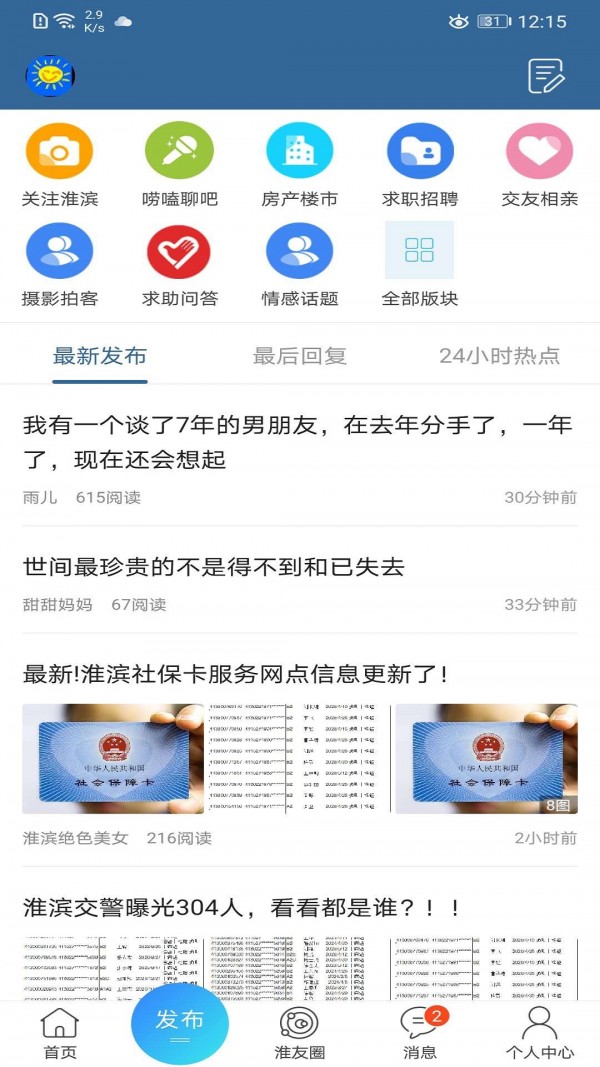The image size is (600, 1067).
Task: Switch to 24小时热点 tab
Action: coord(499,356)
